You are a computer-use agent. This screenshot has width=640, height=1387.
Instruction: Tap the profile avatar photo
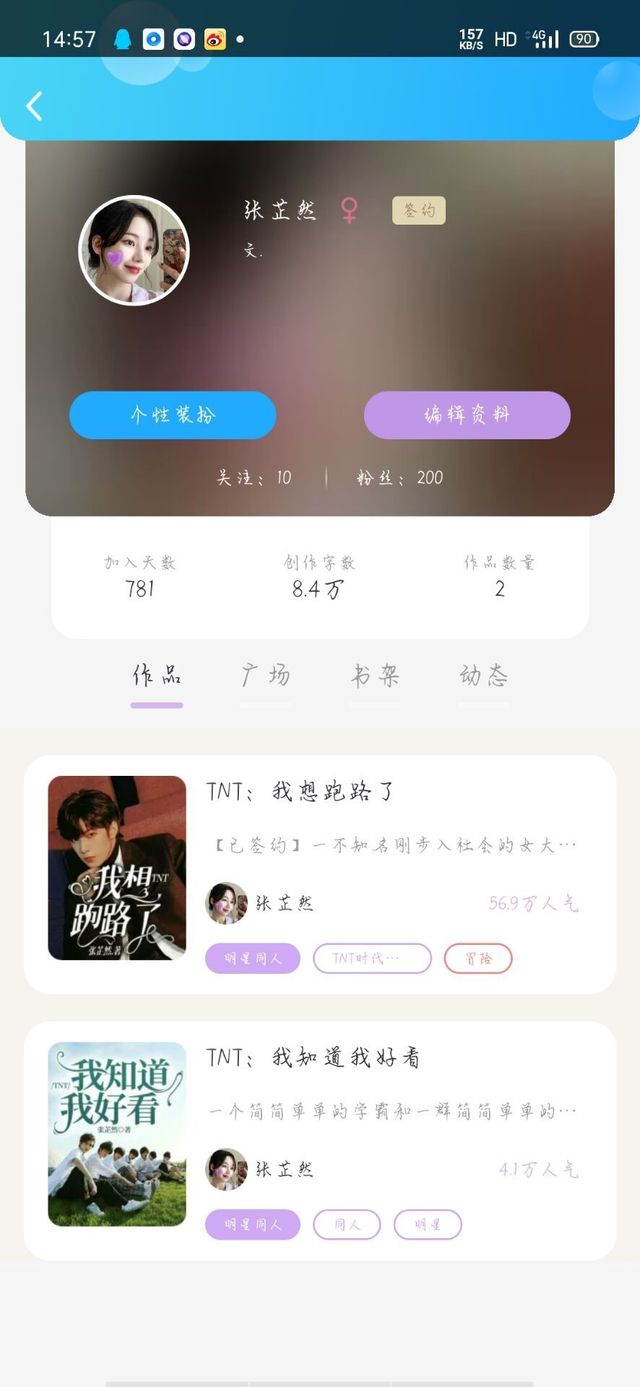pos(134,250)
